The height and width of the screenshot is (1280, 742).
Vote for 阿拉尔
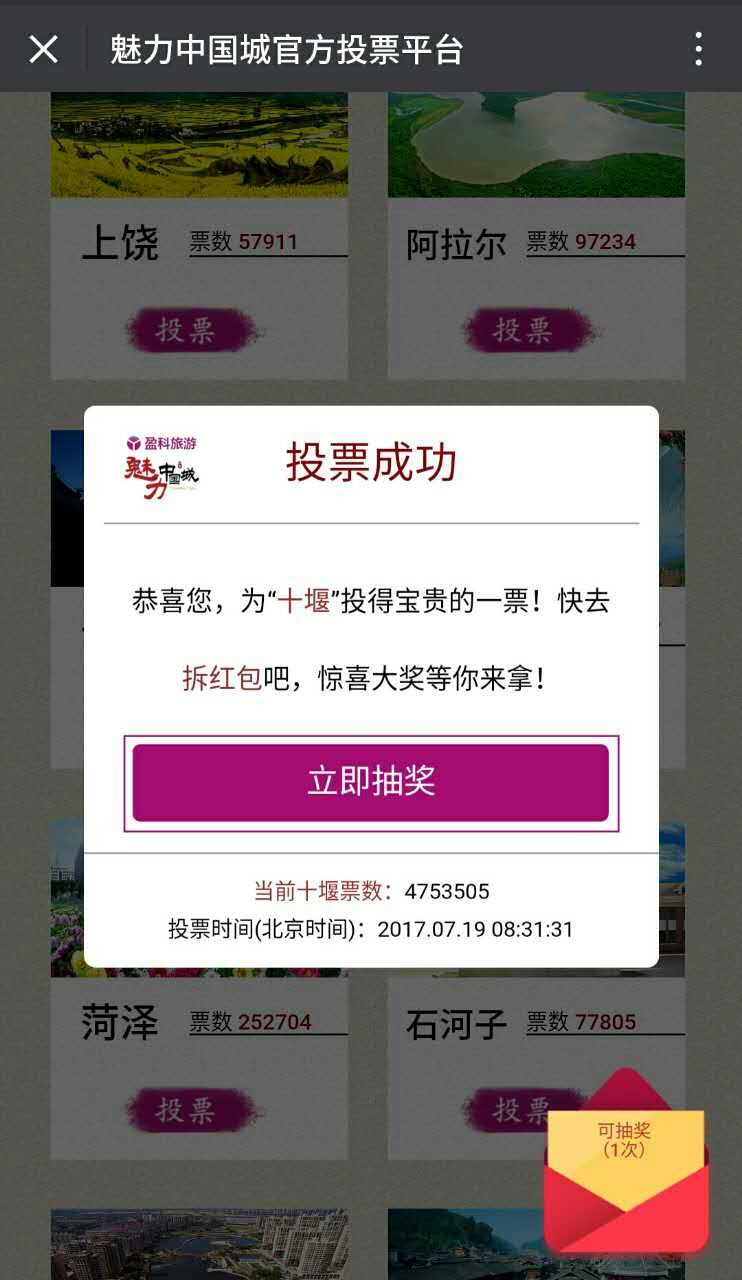pos(526,330)
